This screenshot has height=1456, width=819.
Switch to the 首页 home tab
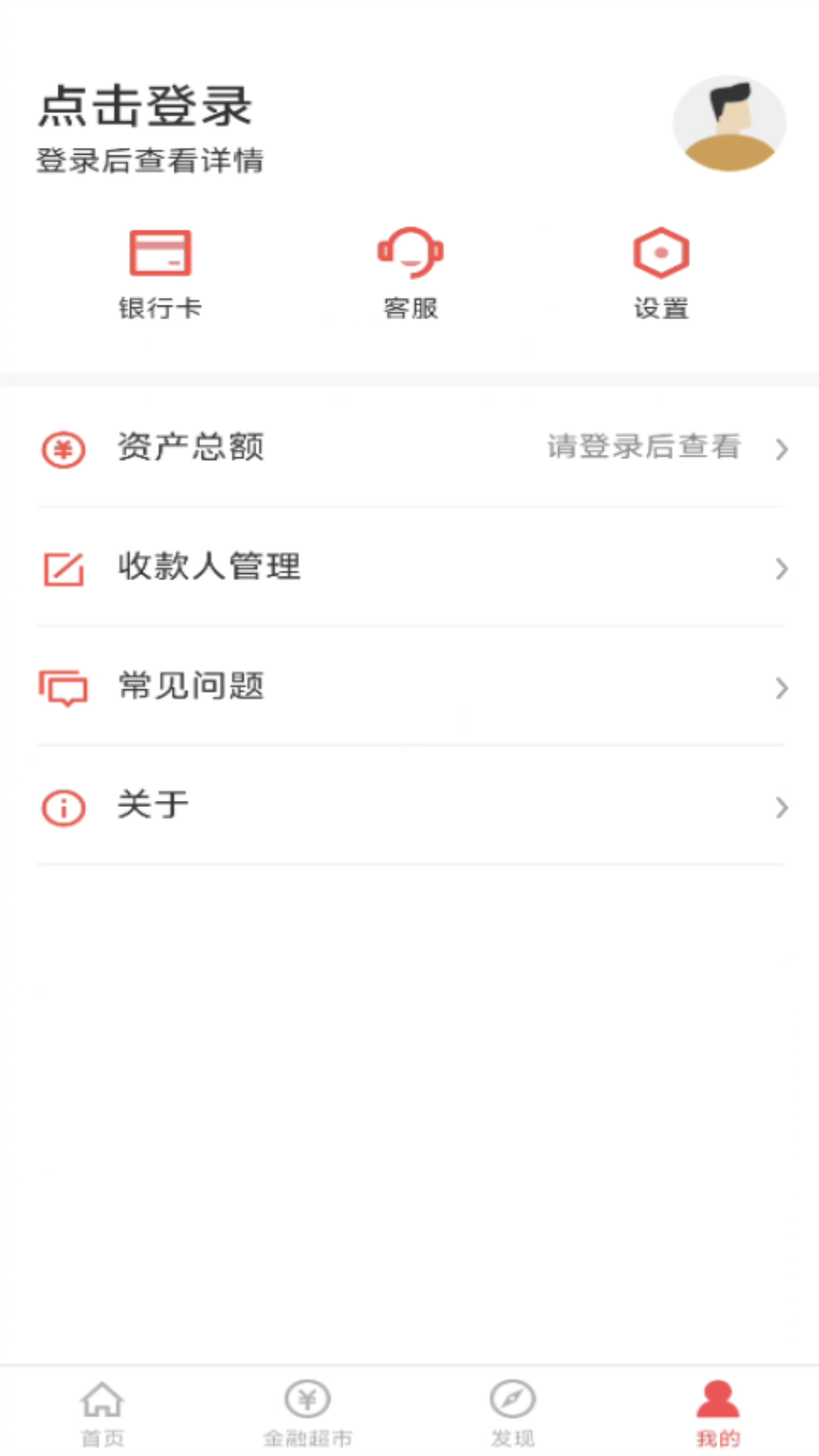[x=102, y=1412]
